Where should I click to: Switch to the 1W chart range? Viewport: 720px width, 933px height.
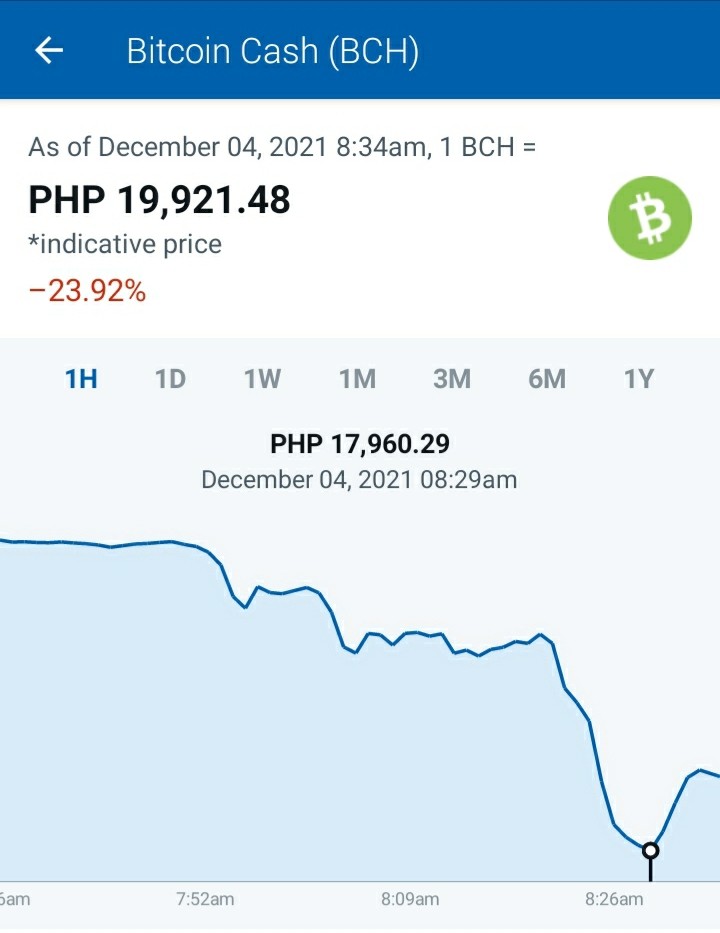[x=262, y=379]
